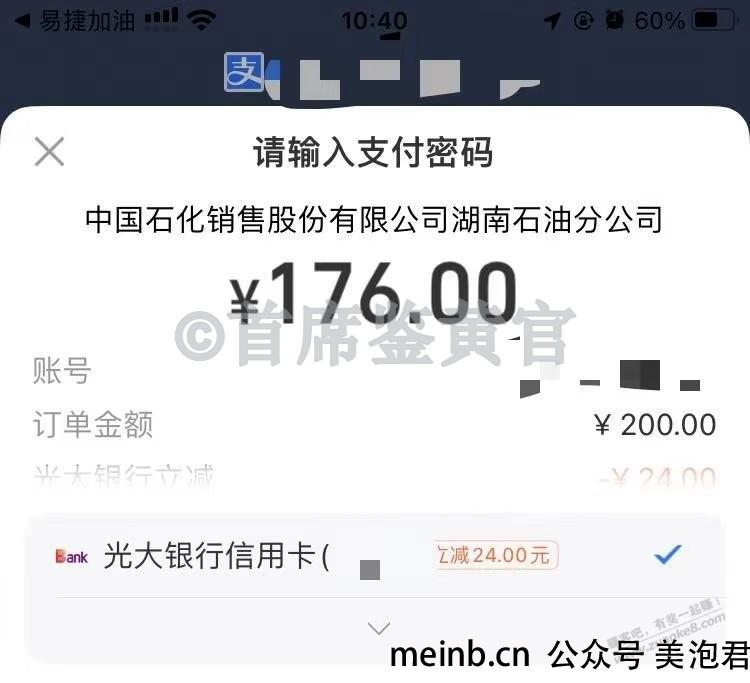Expand more payment methods chevron
Screen dimensions: 750x683
(x=378, y=628)
